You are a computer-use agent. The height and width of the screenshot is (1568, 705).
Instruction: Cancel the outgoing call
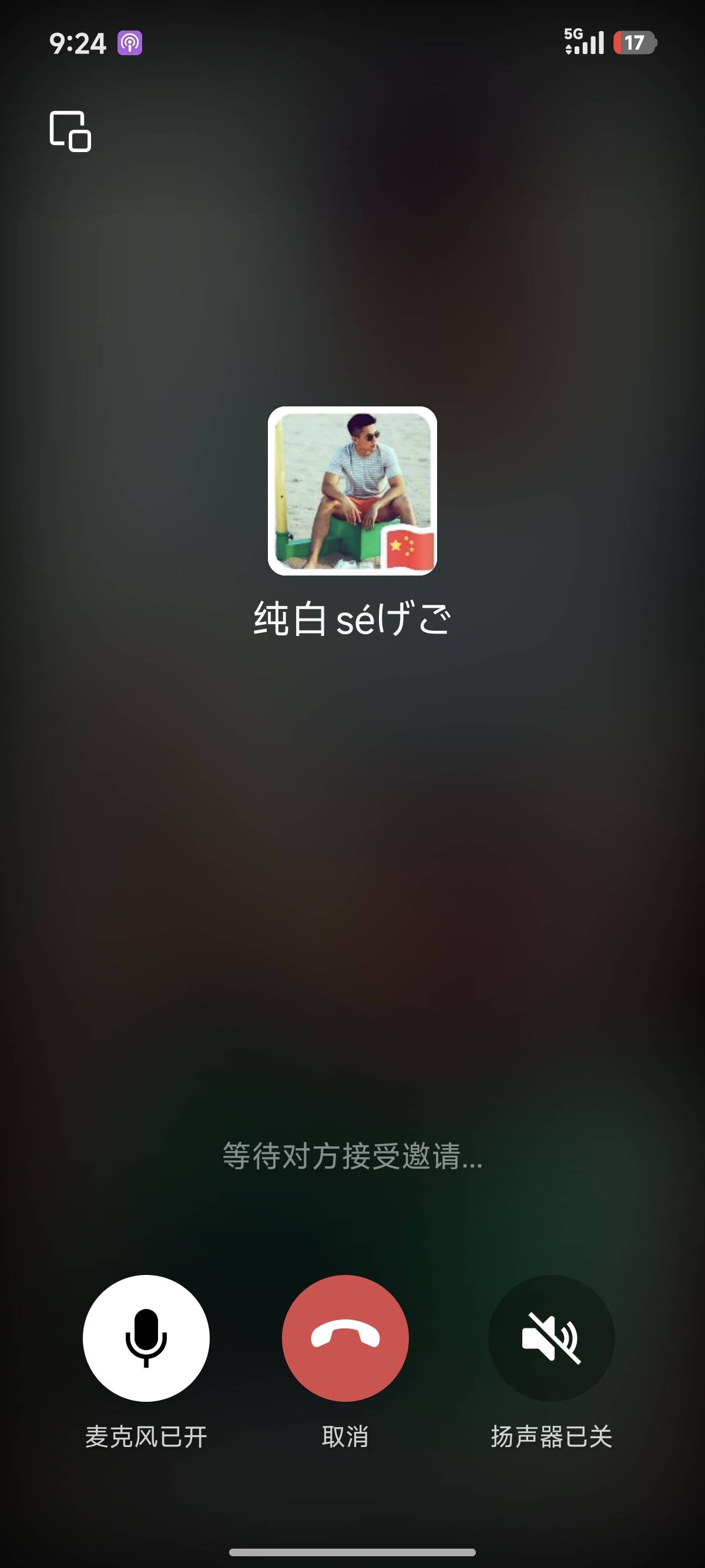point(345,1338)
